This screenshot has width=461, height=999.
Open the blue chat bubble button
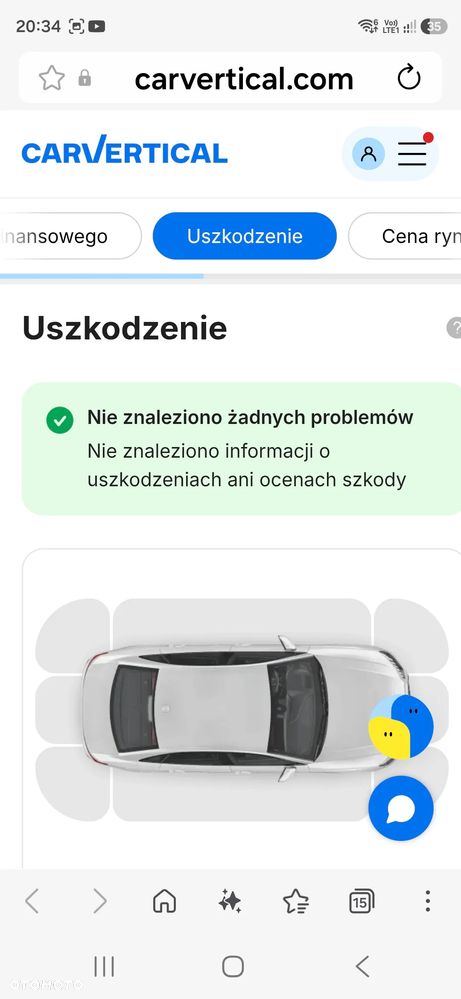(401, 808)
